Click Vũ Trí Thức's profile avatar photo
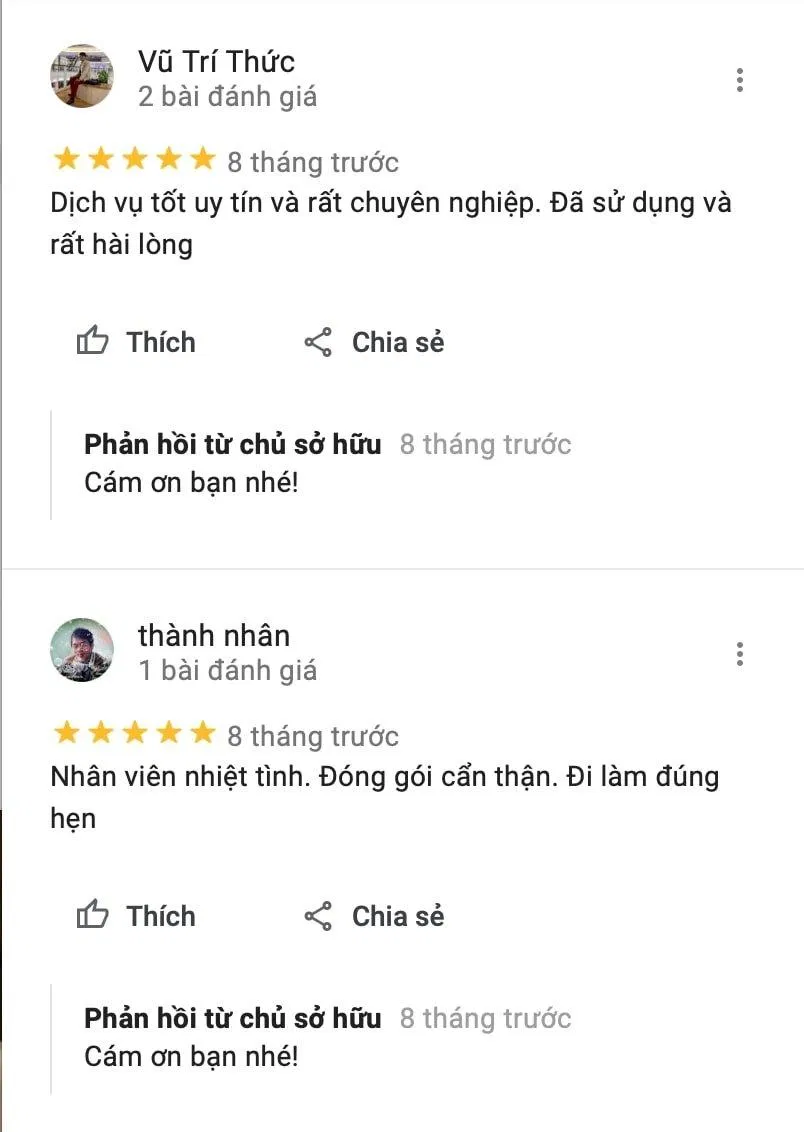Image resolution: width=804 pixels, height=1132 pixels. 82,76
